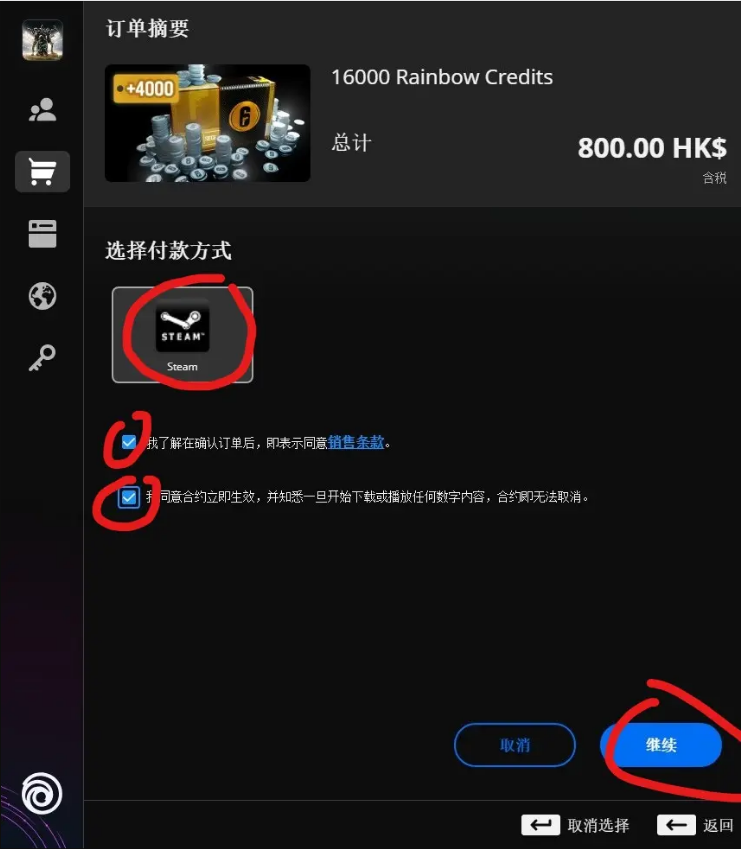The image size is (741, 851).
Task: Toggle the immediate contract consent checkbox
Action: point(129,496)
